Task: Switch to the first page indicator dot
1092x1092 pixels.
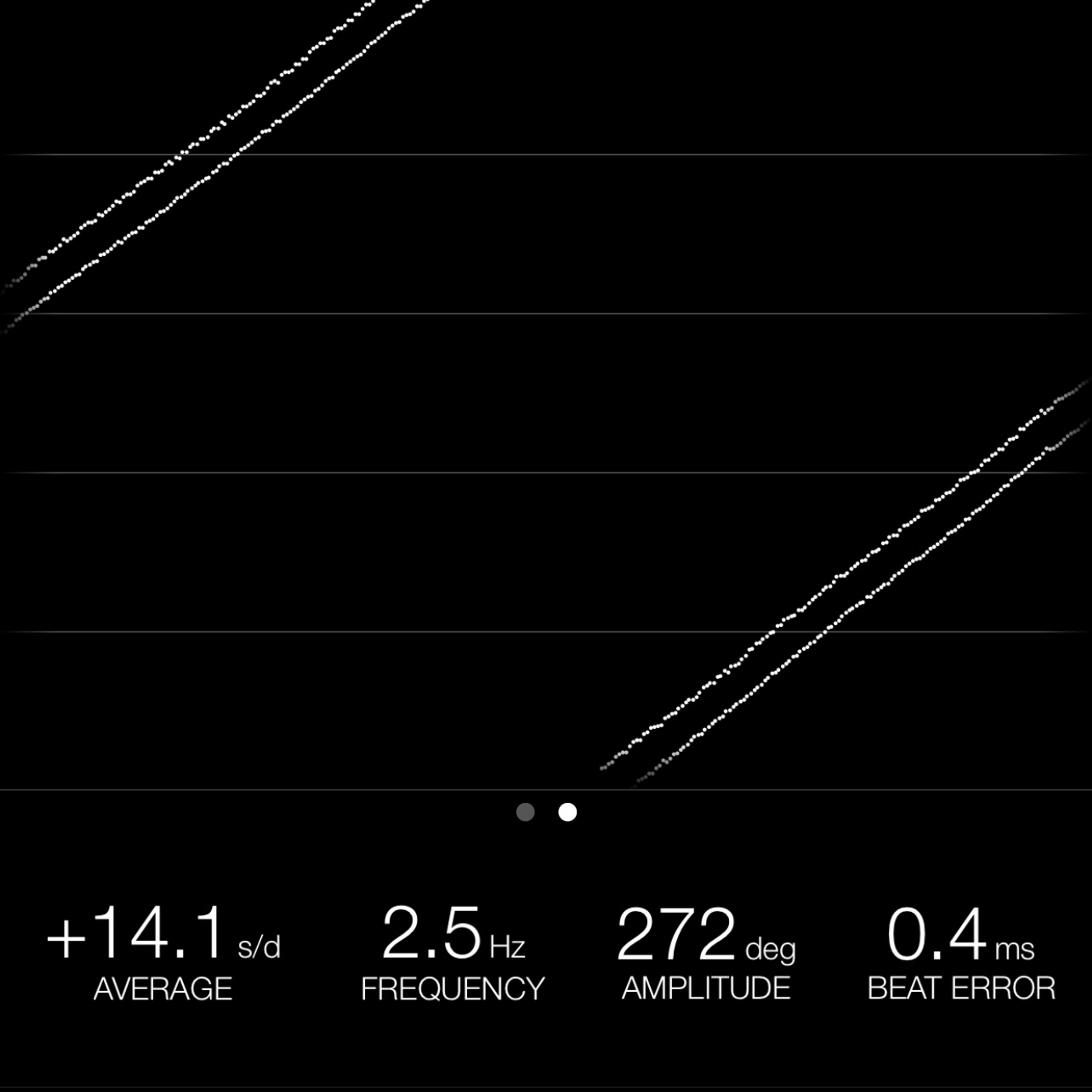Action: (x=525, y=812)
